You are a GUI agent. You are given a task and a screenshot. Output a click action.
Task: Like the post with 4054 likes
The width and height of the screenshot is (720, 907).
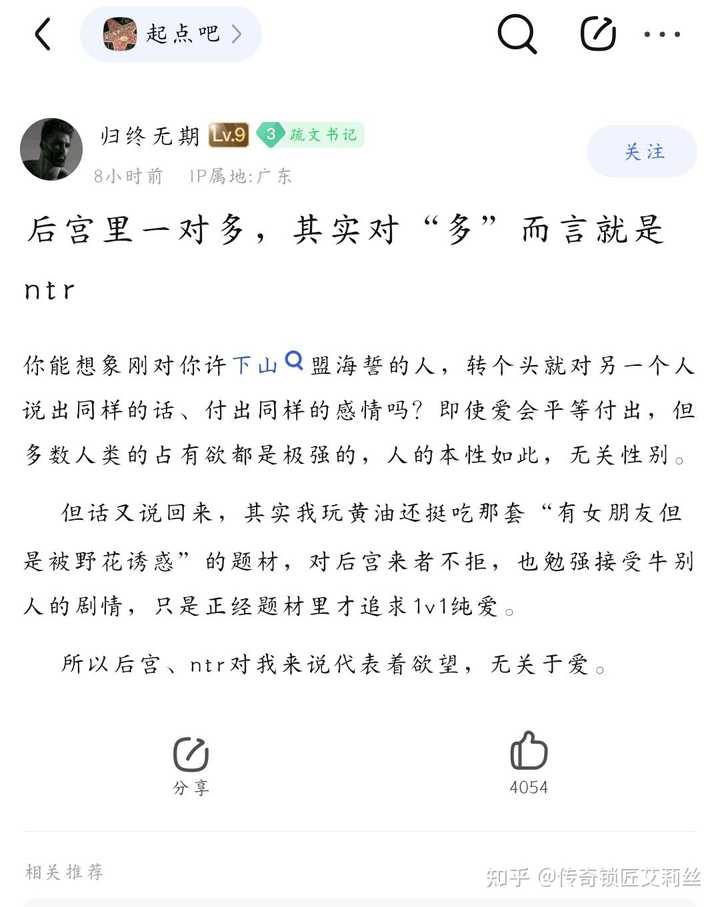coord(529,763)
